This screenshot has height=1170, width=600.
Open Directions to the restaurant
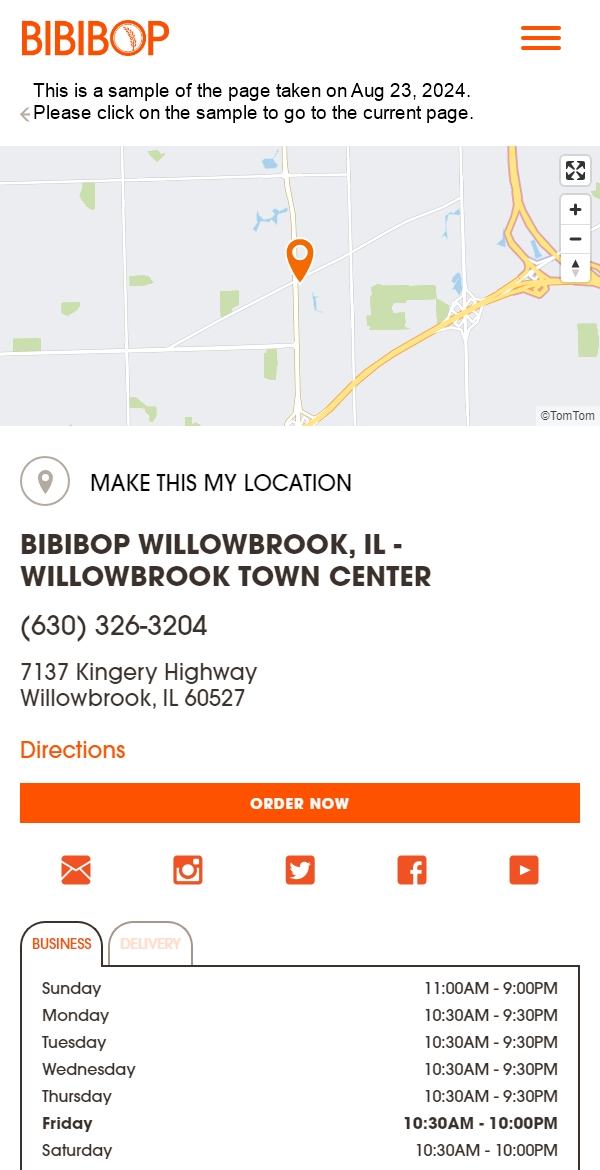(73, 750)
